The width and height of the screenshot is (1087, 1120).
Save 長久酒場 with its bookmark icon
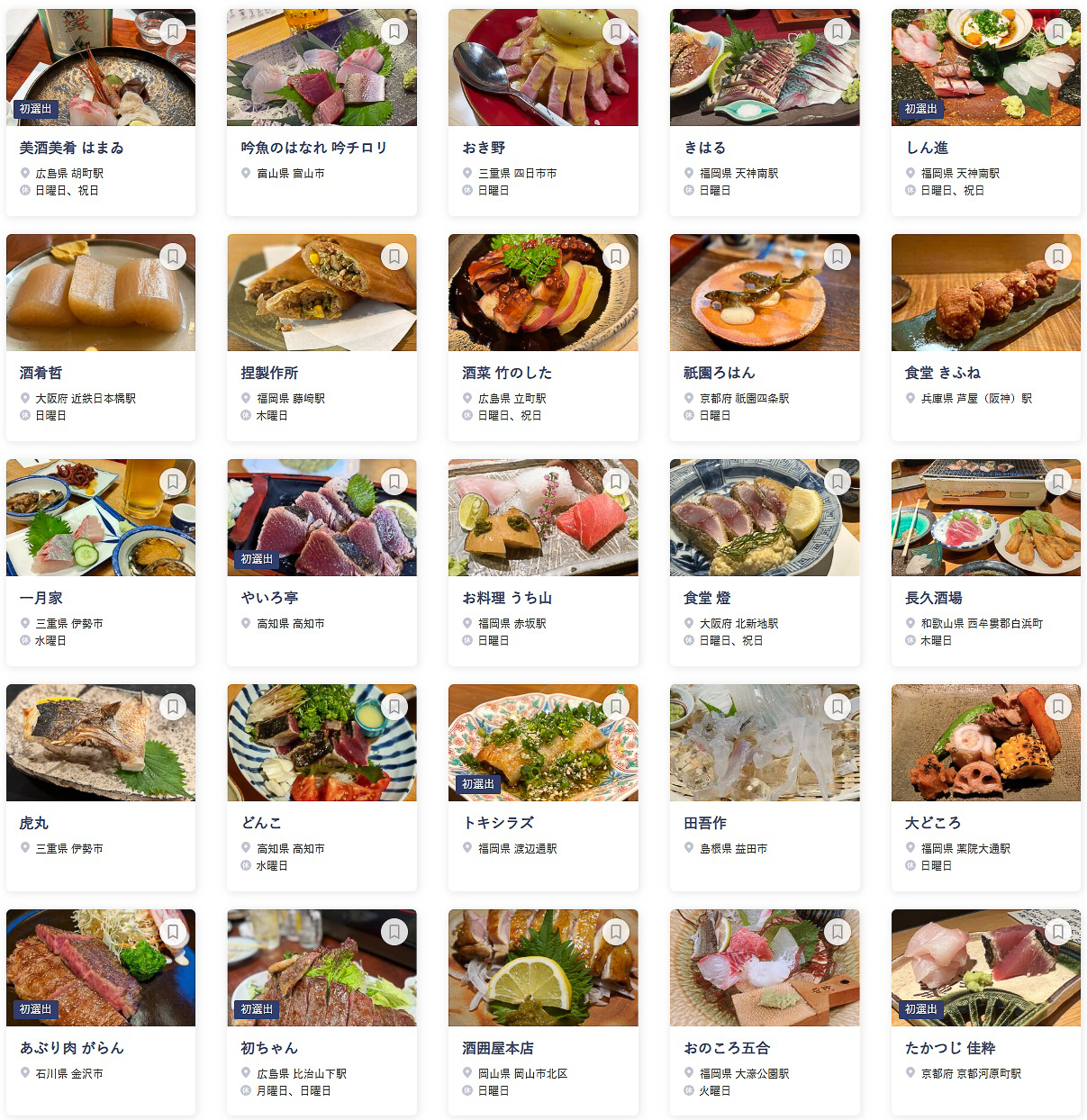pyautogui.click(x=1058, y=482)
